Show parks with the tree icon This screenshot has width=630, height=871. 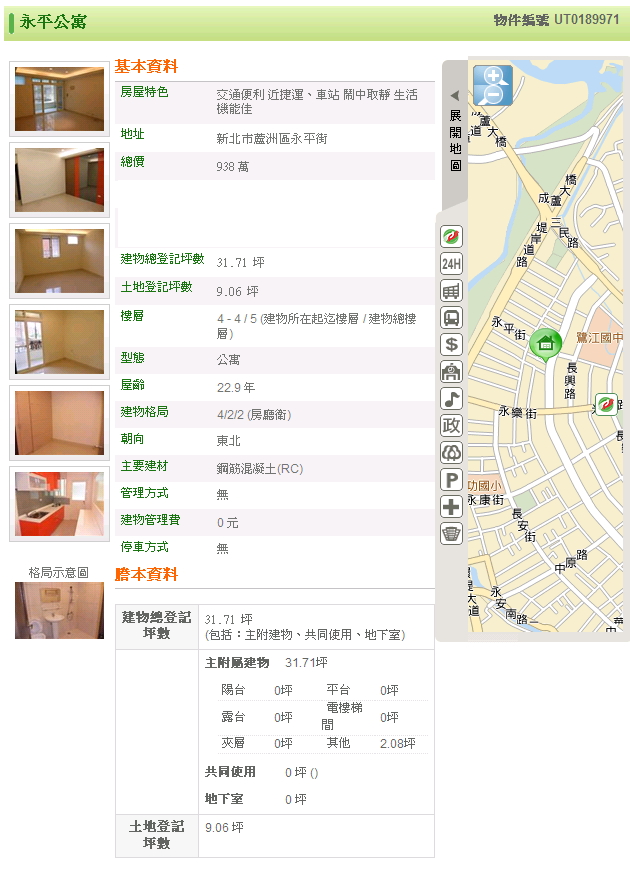452,453
